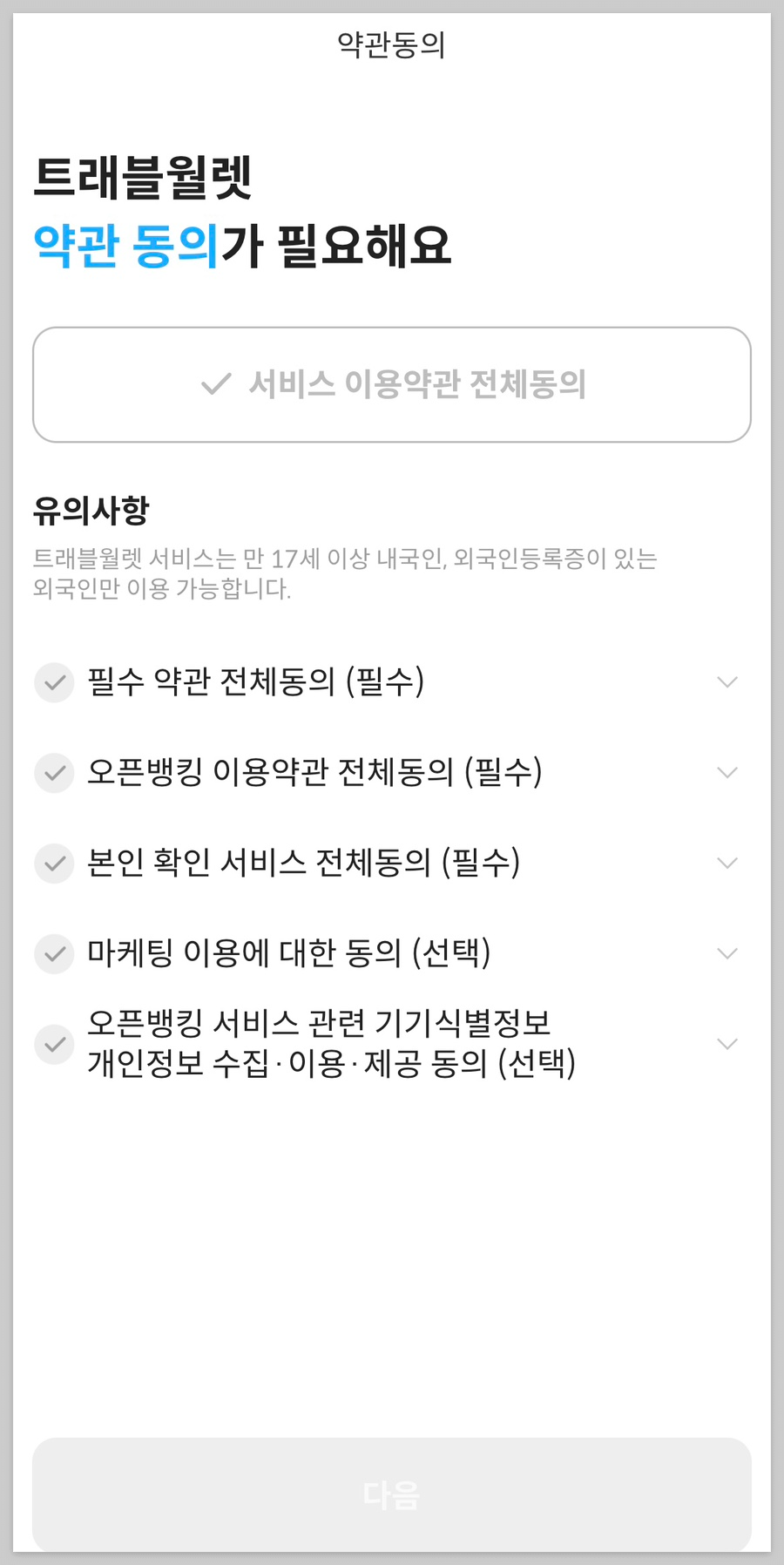Image resolution: width=784 pixels, height=1565 pixels.
Task: Select the 약관동의 page title
Action: pyautogui.click(x=391, y=45)
